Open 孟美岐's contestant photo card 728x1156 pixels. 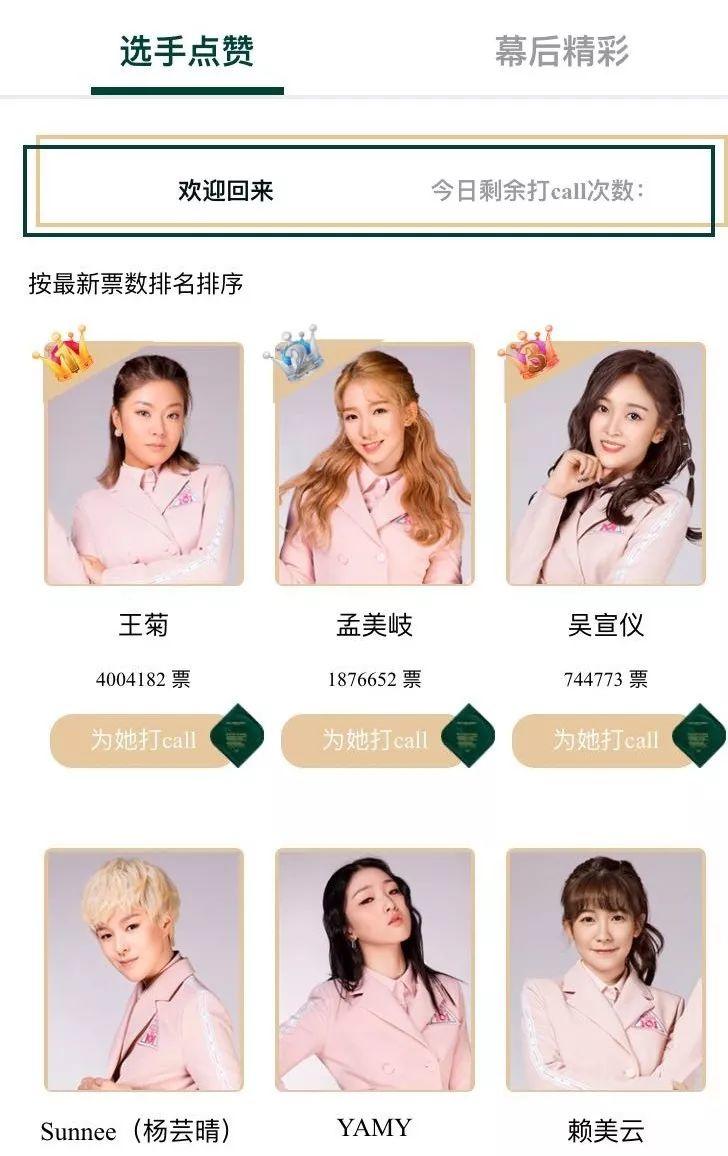[x=375, y=465]
